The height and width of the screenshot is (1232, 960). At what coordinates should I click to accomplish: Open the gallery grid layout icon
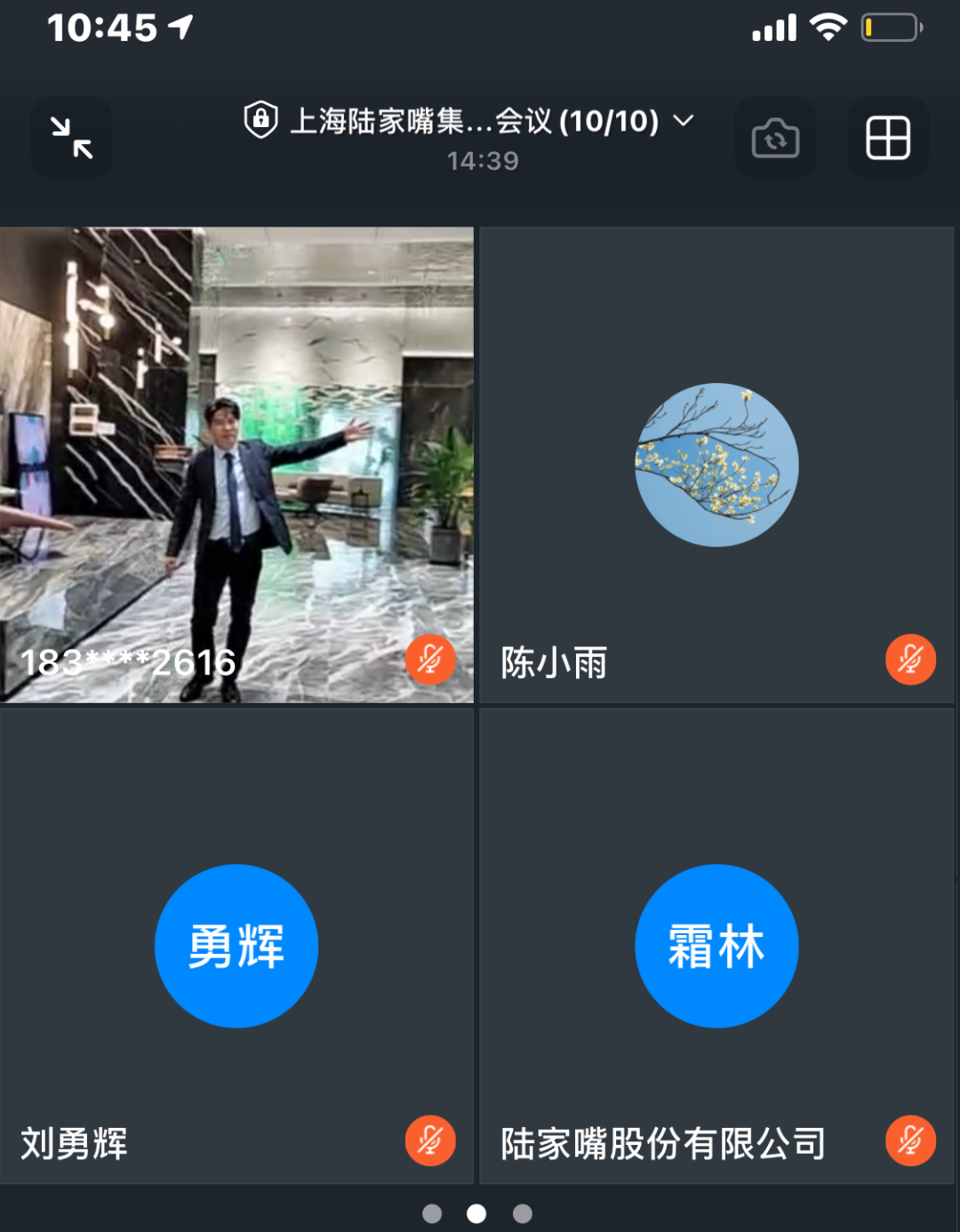[x=887, y=138]
